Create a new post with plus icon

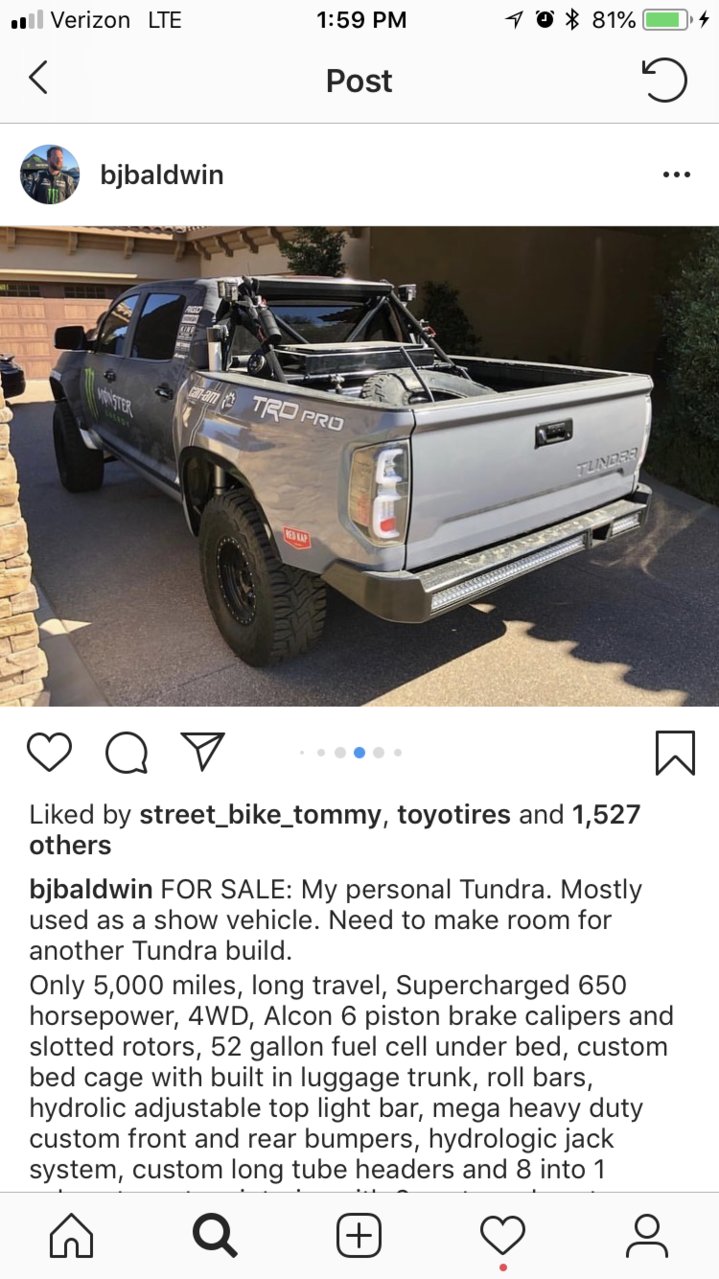359,1236
